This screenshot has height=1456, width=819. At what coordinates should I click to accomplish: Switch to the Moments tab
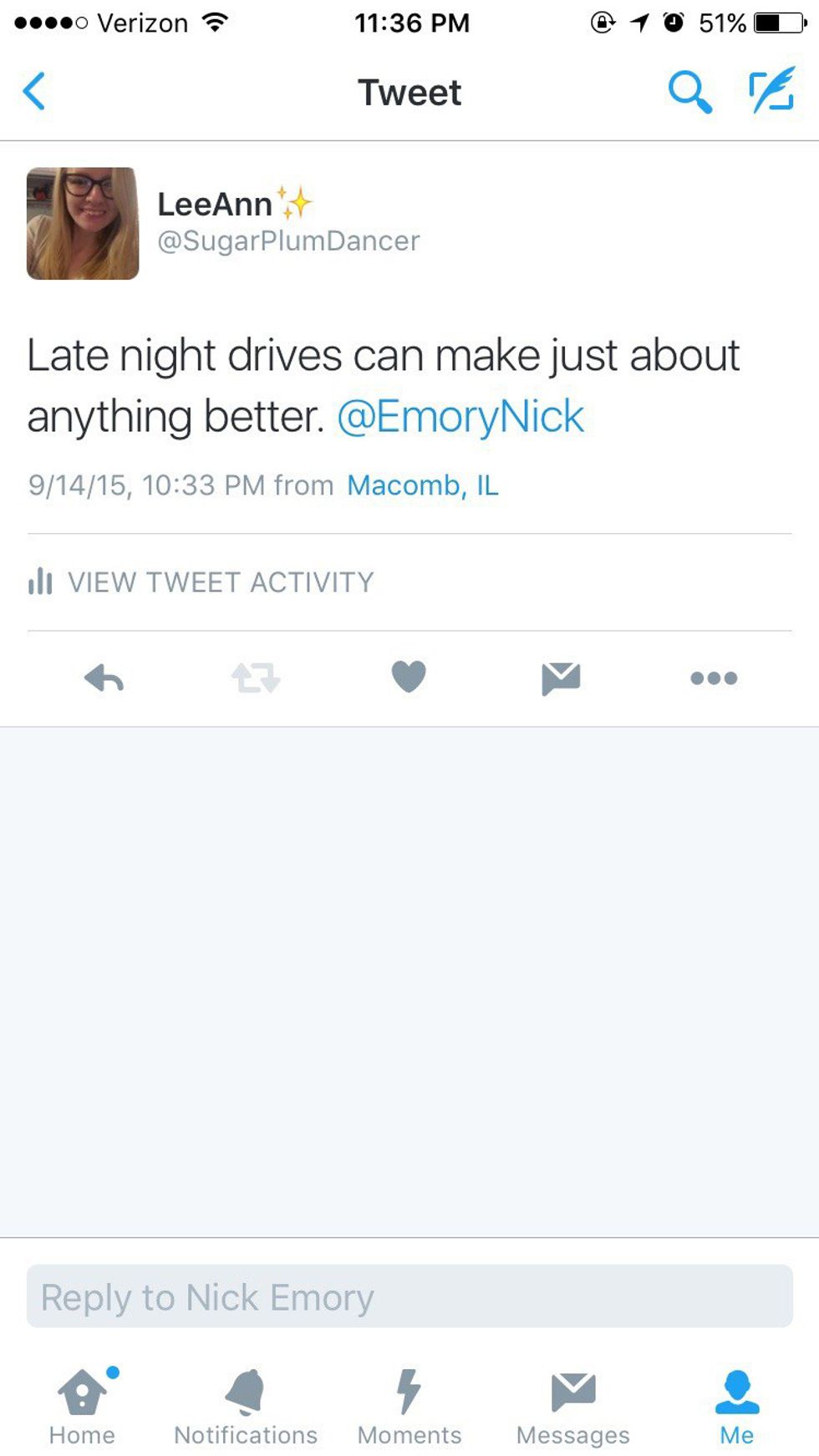[409, 1408]
